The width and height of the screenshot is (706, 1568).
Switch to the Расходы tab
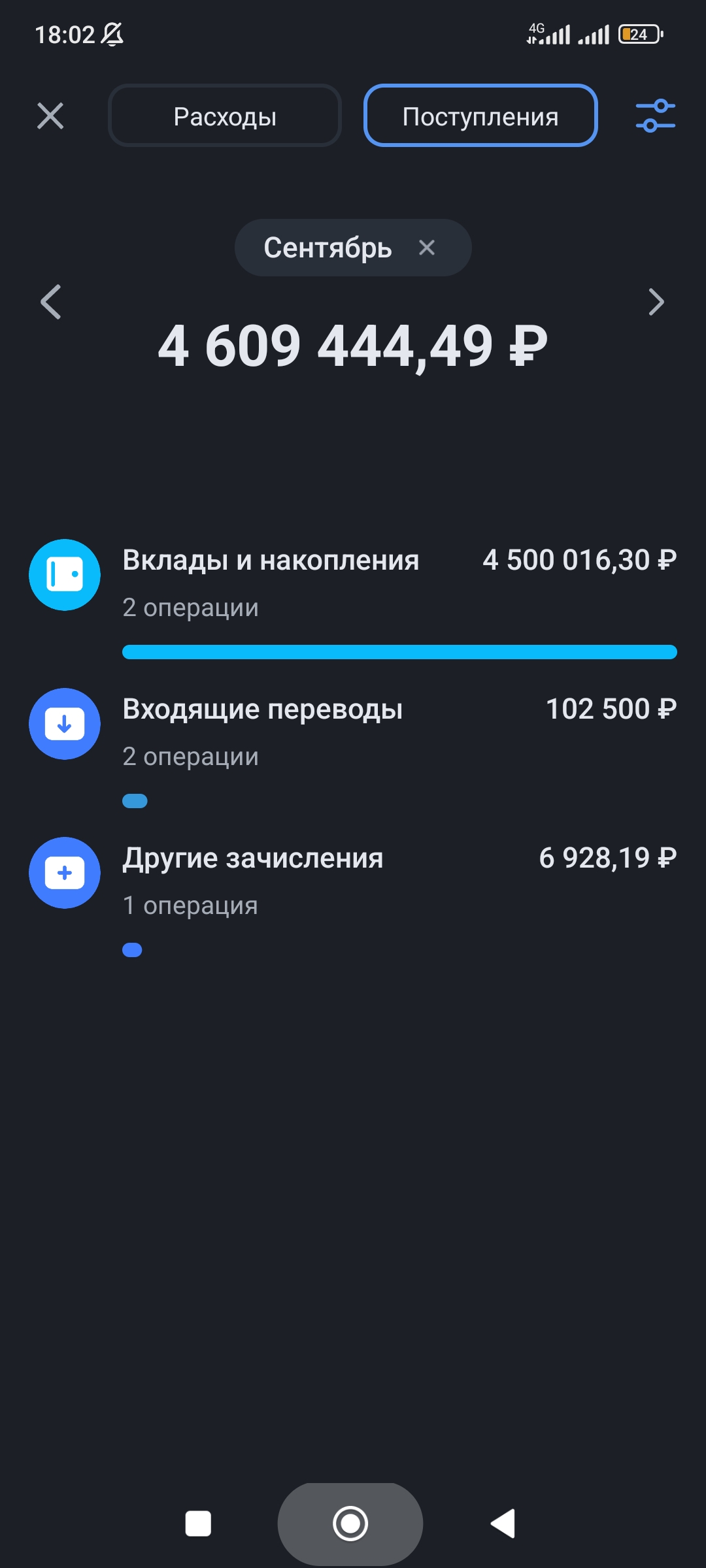tap(225, 116)
